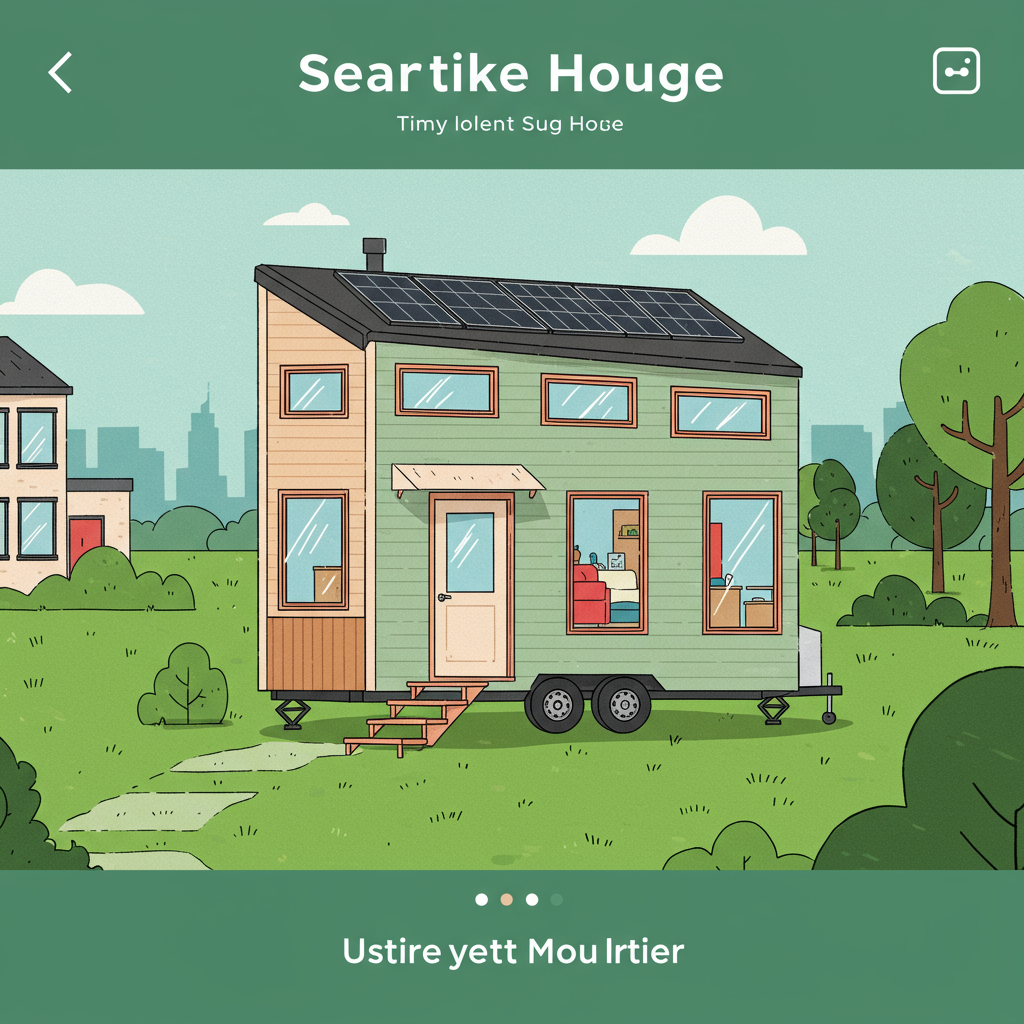Viewport: 1024px width, 1024px height.
Task: Go back using the header arrow
Action: point(61,74)
